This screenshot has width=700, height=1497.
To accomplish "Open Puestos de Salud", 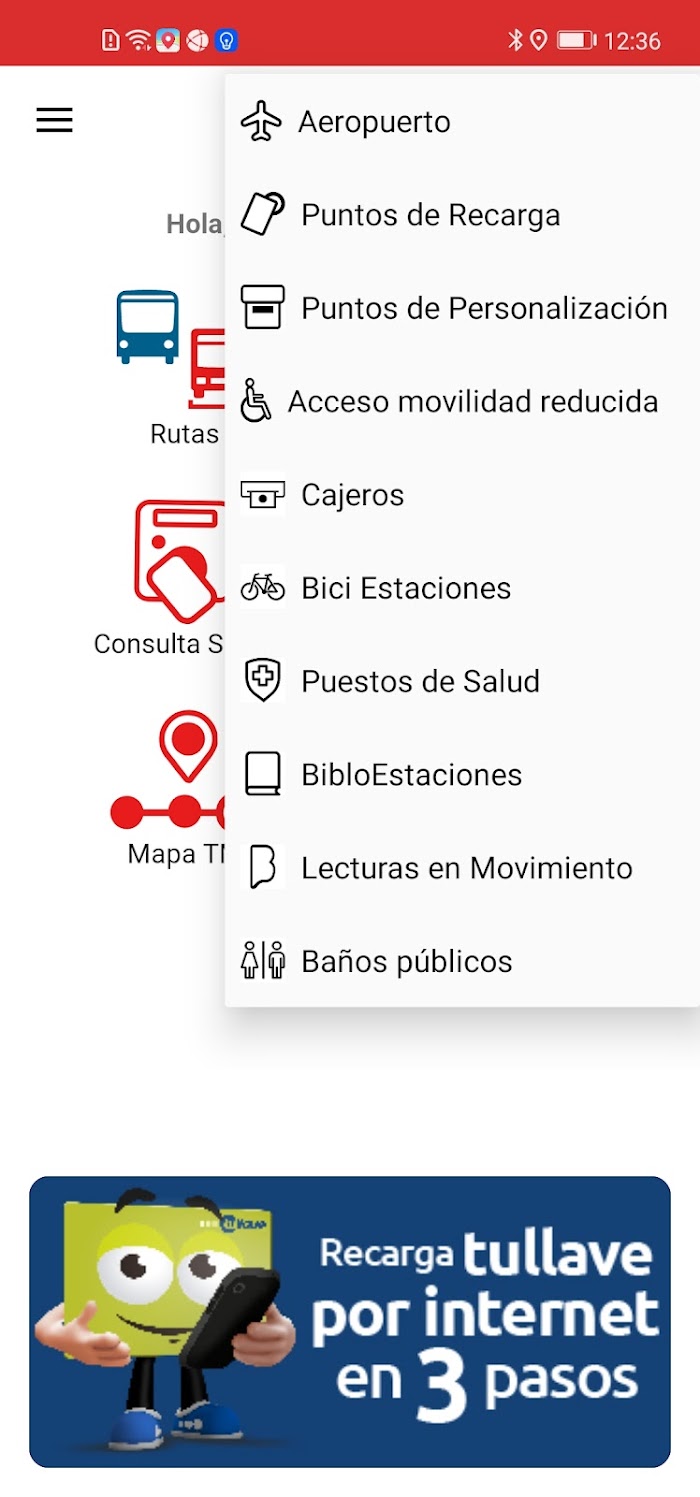I will (462, 681).
